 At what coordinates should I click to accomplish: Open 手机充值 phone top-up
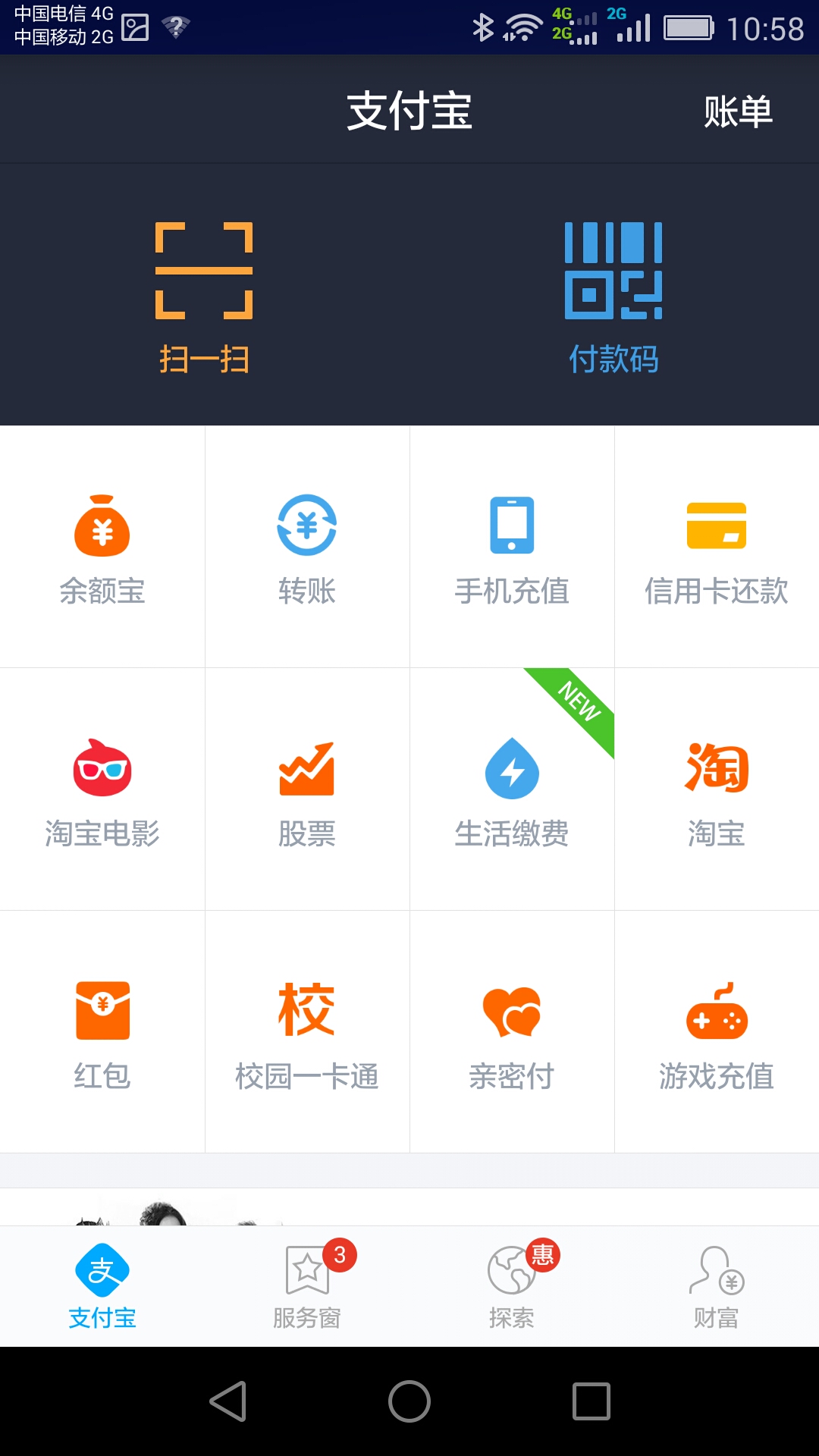click(512, 546)
